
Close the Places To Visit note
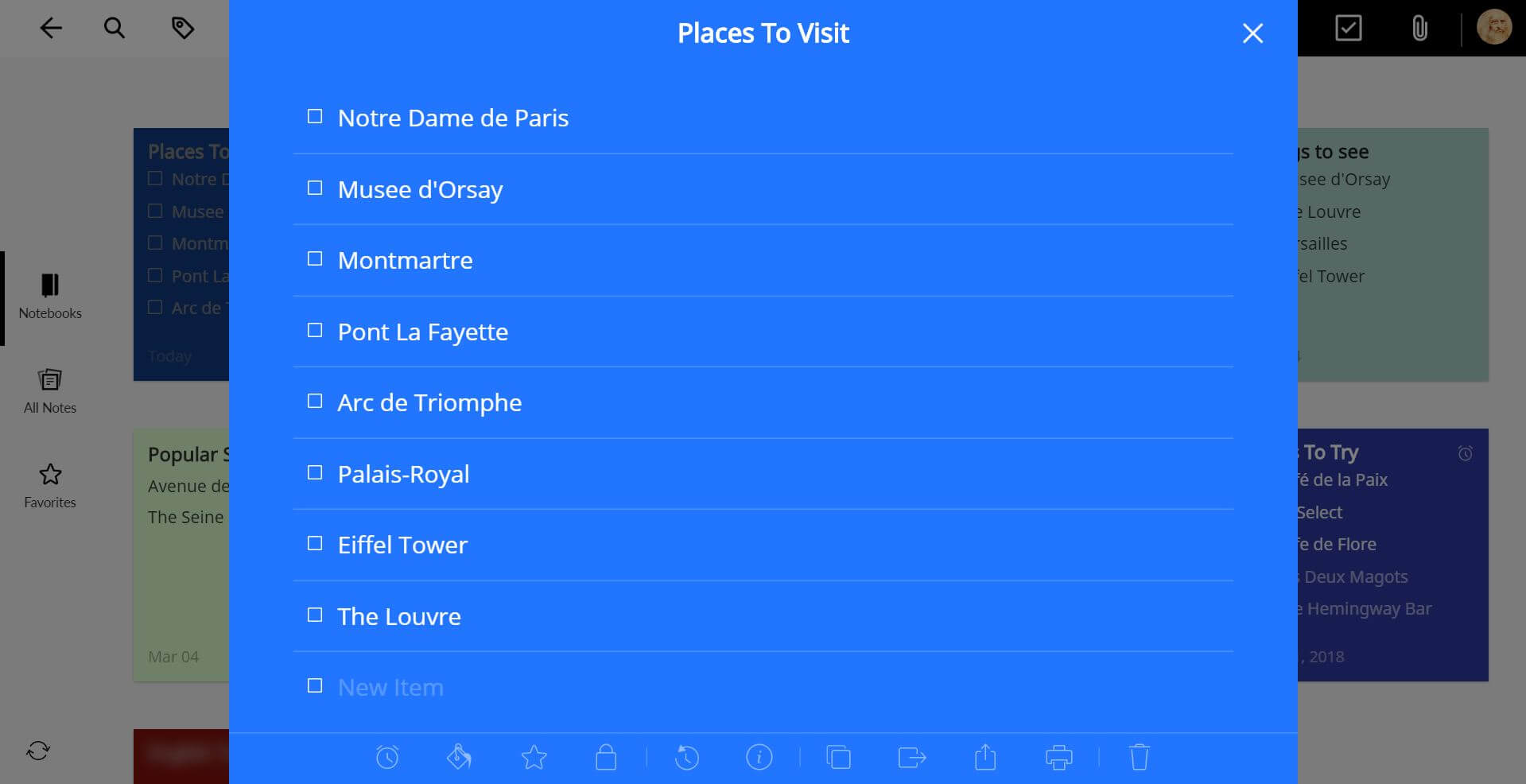1252,33
